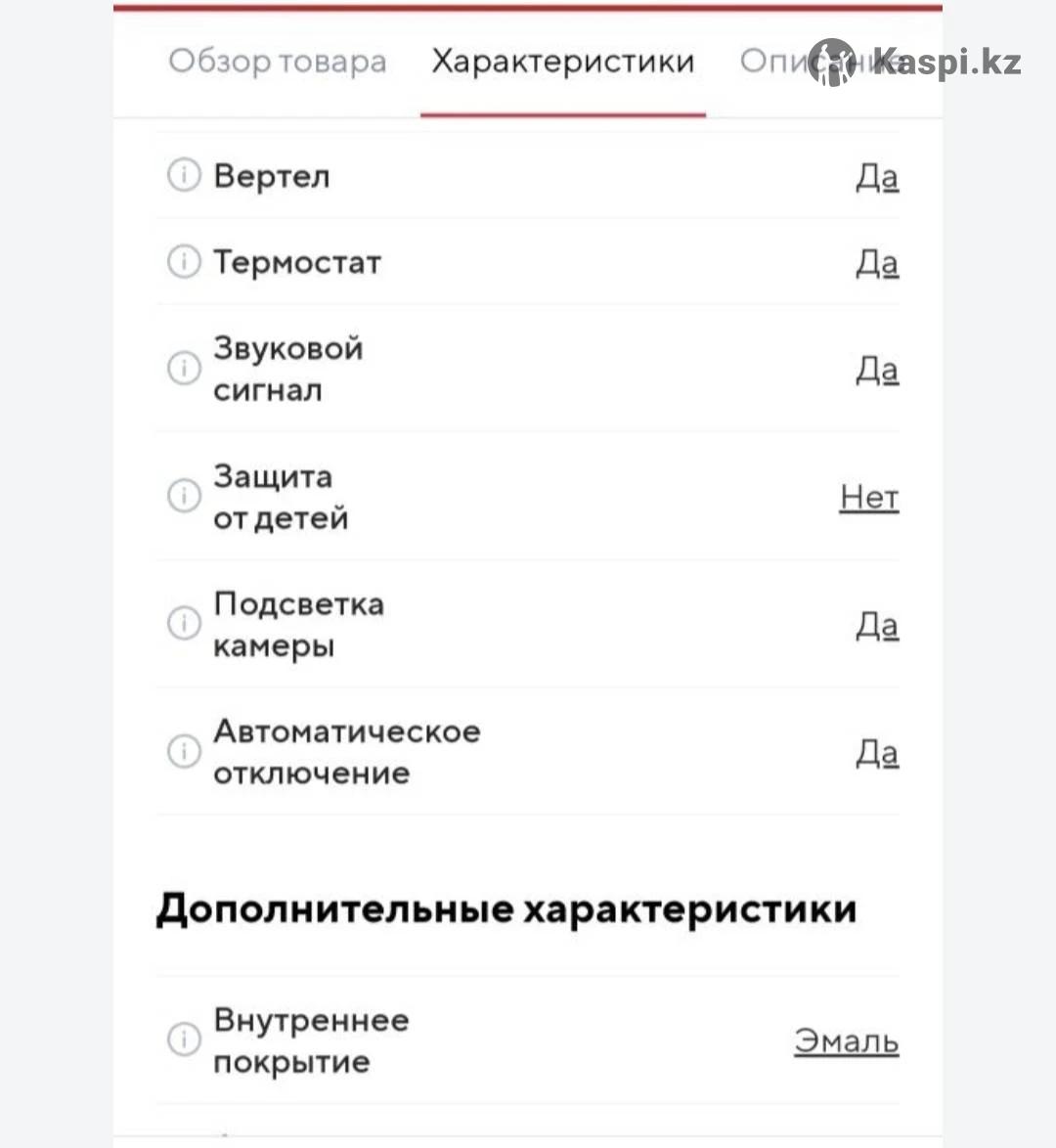Open the Эмаль coating link
Screen dimensions: 1056x1148
point(846,1040)
